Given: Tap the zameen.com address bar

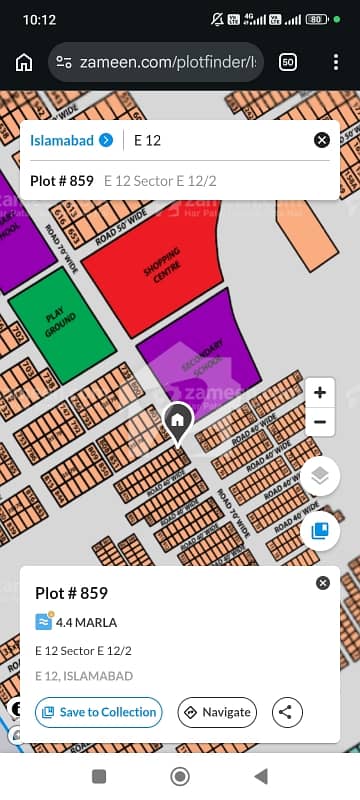Looking at the screenshot, I should click(x=156, y=63).
